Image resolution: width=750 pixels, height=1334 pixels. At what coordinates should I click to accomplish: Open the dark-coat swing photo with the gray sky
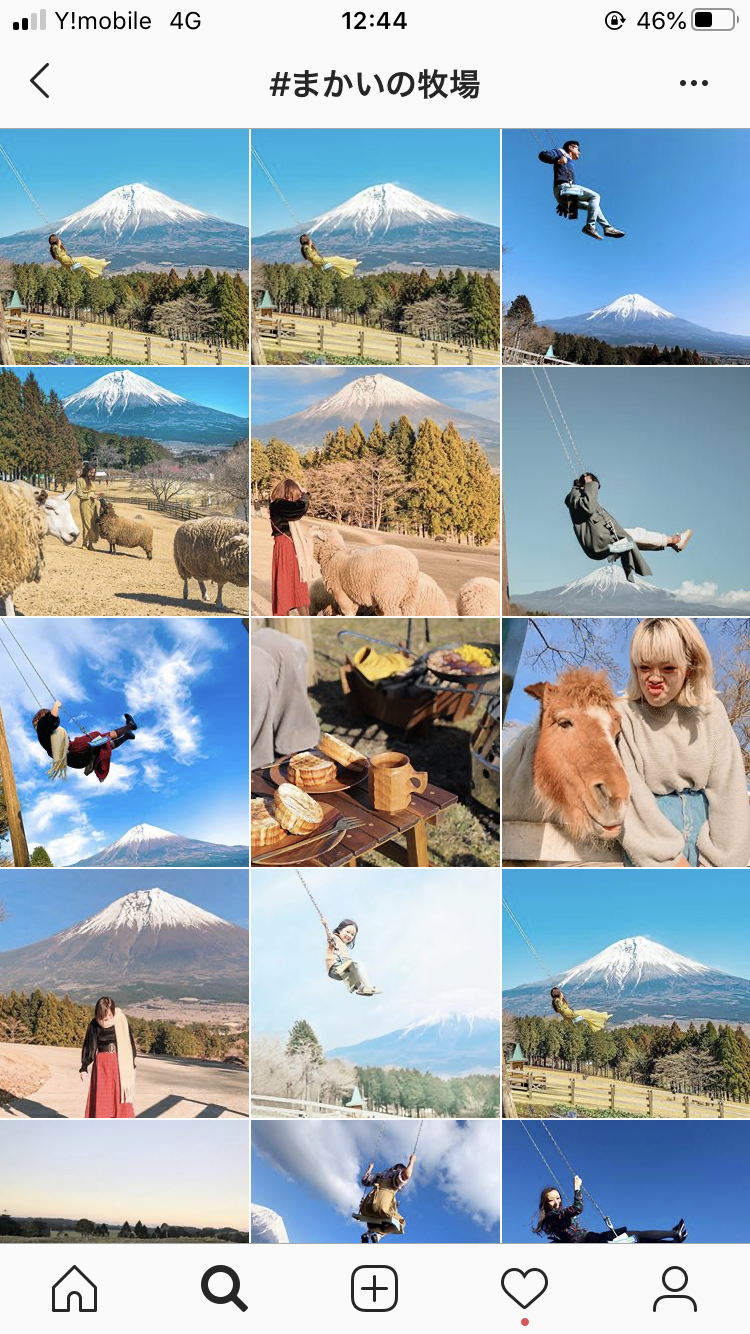click(626, 491)
